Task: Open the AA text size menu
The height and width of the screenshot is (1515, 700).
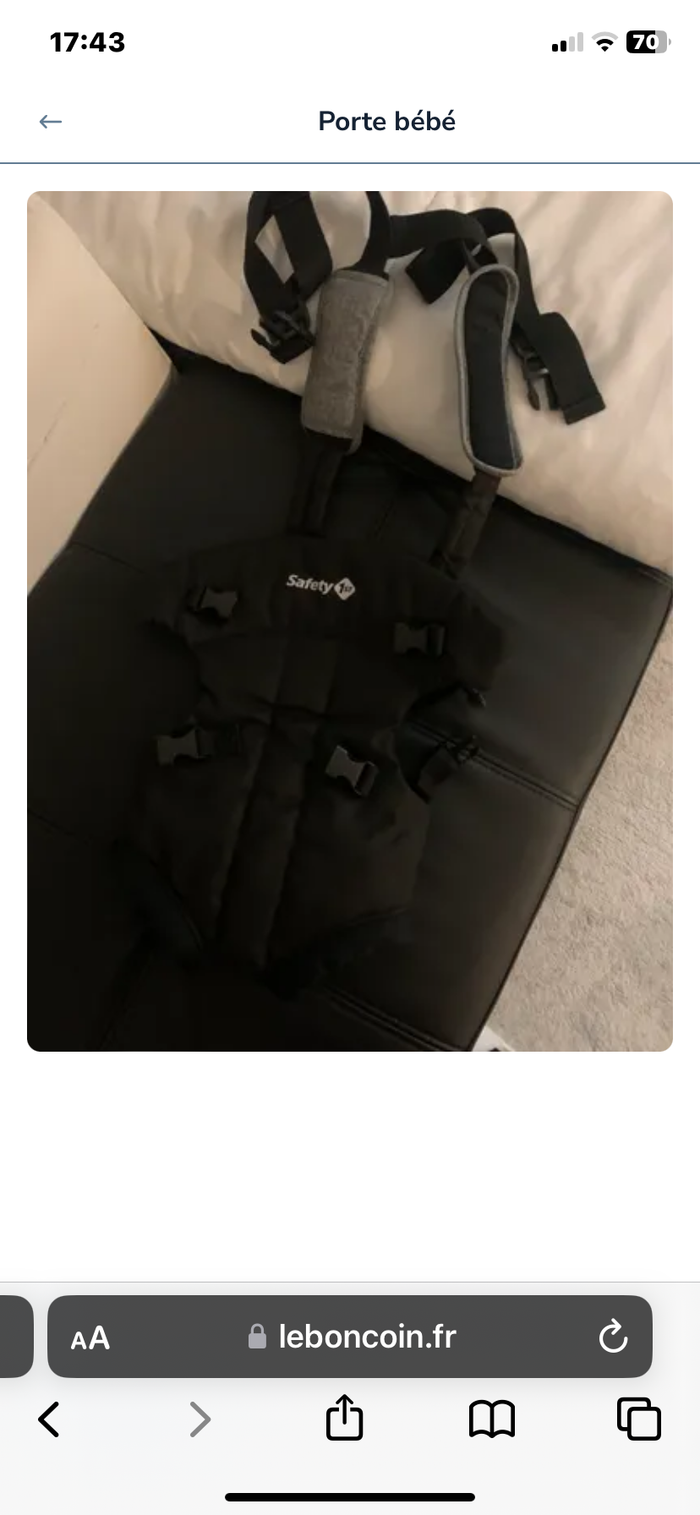Action: (91, 1338)
